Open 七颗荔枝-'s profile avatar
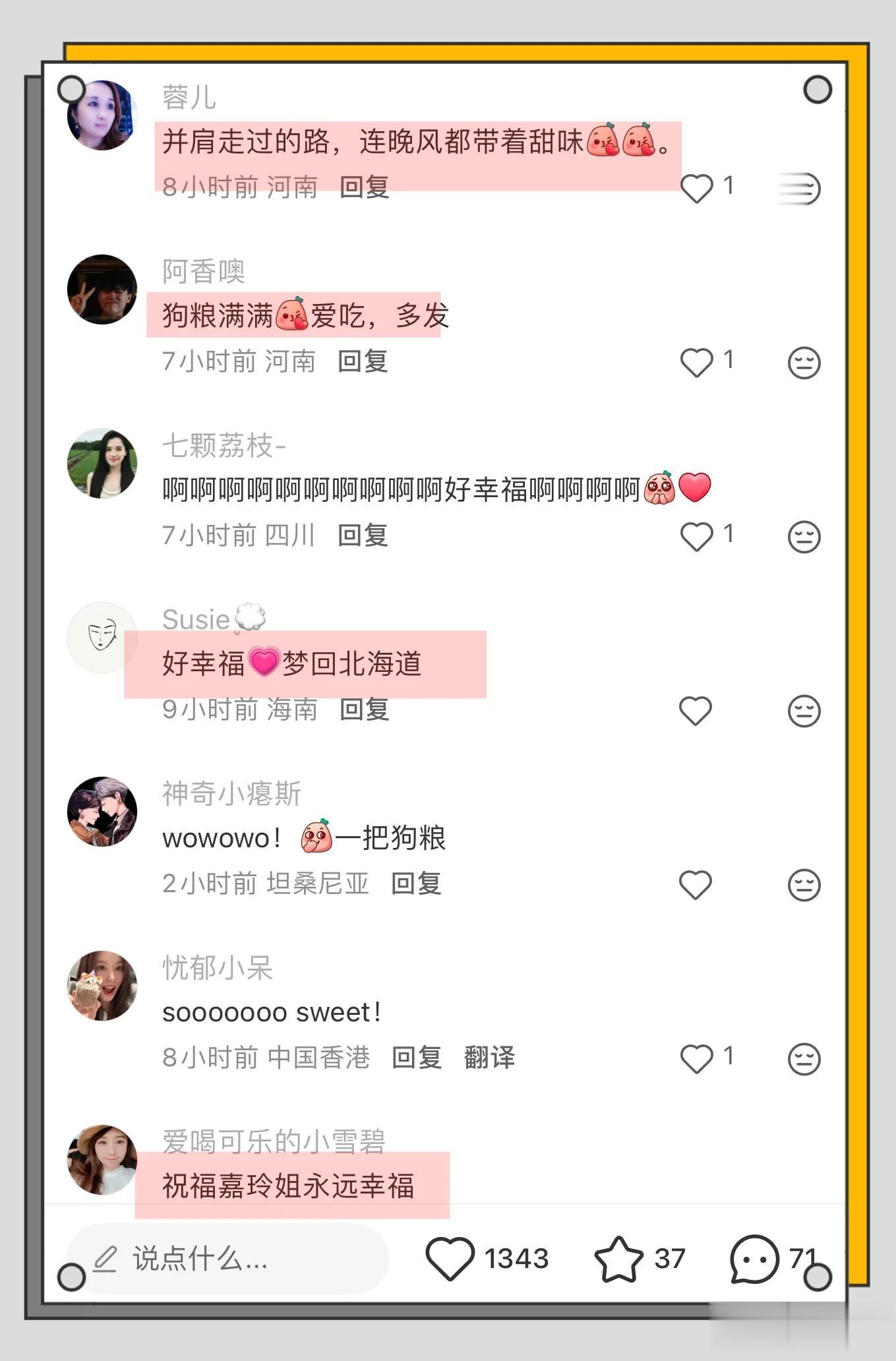 tap(103, 463)
